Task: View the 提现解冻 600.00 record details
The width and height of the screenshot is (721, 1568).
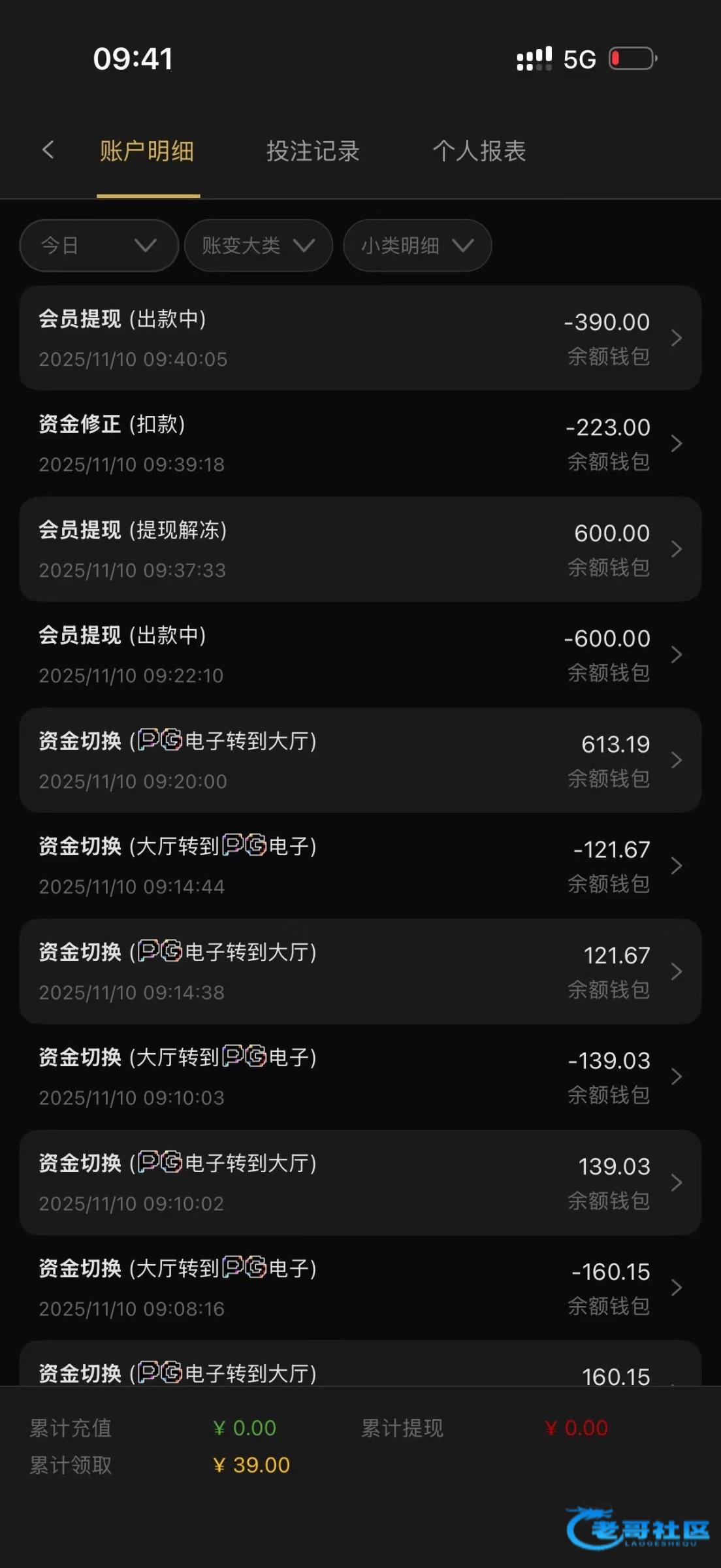Action: coord(360,549)
